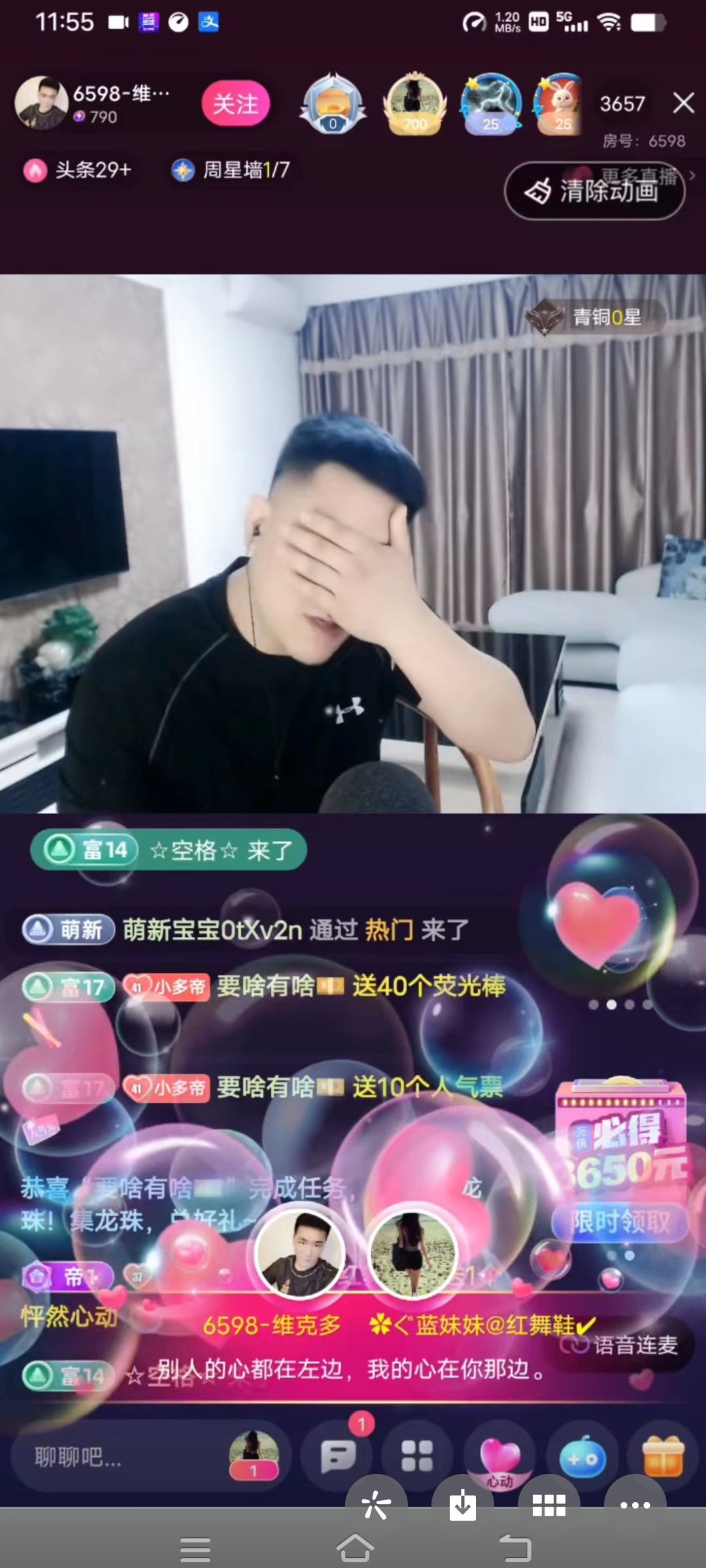
Task: Open 周星墙1/7 weekly star wall
Action: coord(231,171)
